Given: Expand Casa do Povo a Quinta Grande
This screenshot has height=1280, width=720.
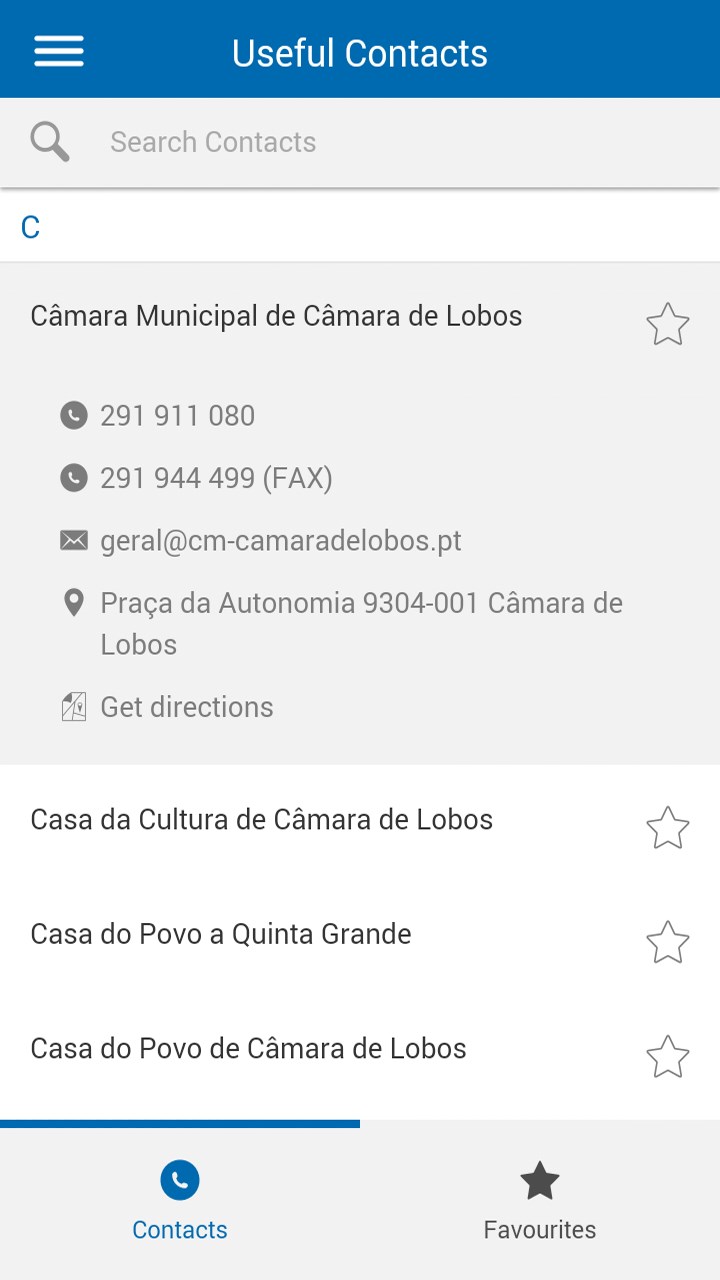Looking at the screenshot, I should click(x=221, y=934).
